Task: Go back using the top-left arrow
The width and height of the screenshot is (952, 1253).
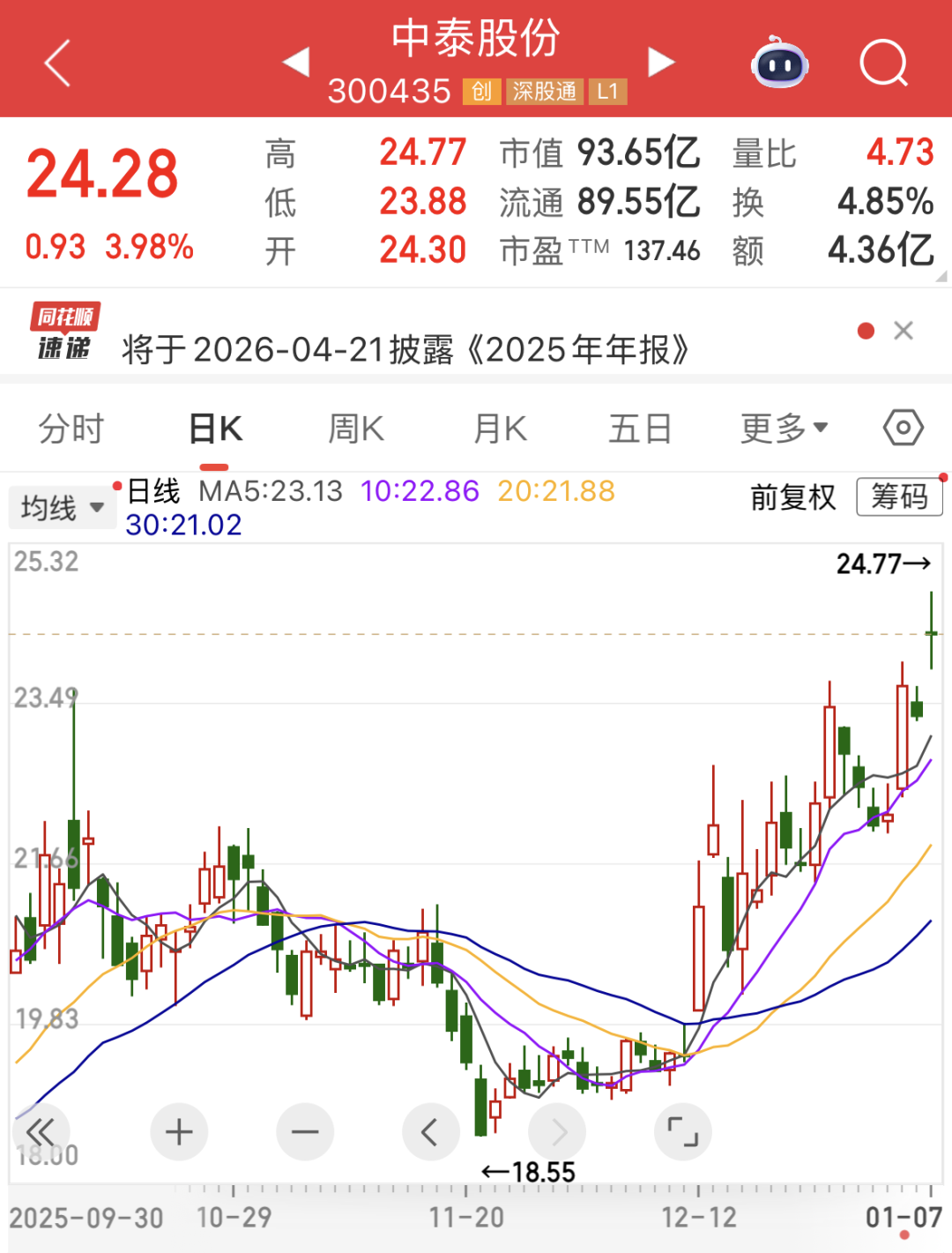Action: (x=57, y=63)
